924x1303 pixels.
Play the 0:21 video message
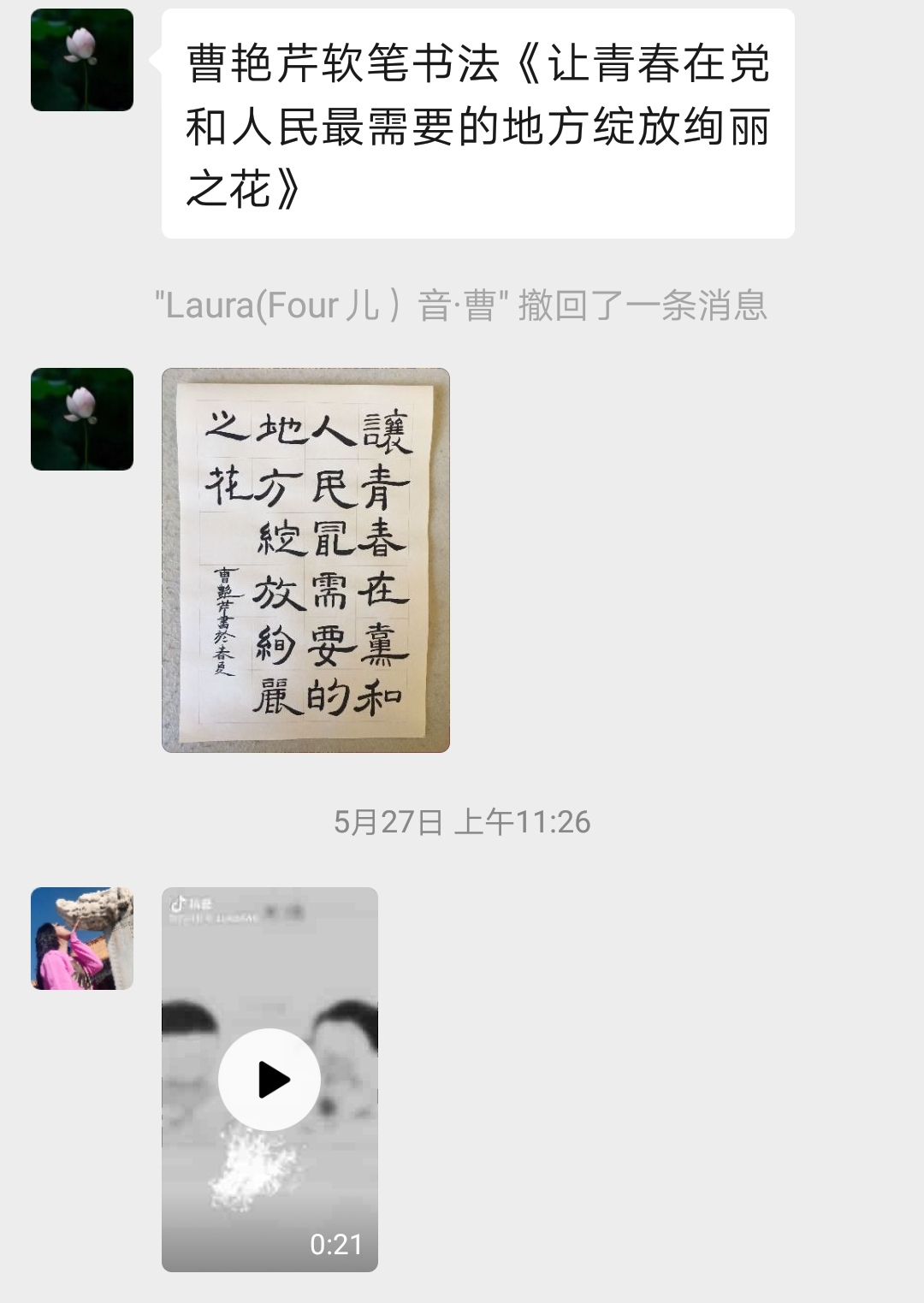point(269,1079)
